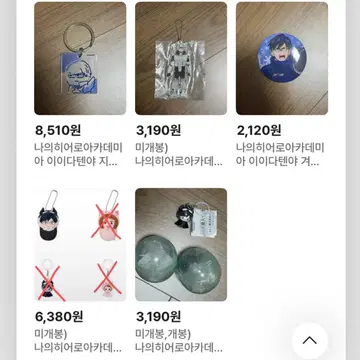Screen dimensions: 360x360
Task: Open the 3,190원 capsule toy listing
Action: [x=181, y=245]
